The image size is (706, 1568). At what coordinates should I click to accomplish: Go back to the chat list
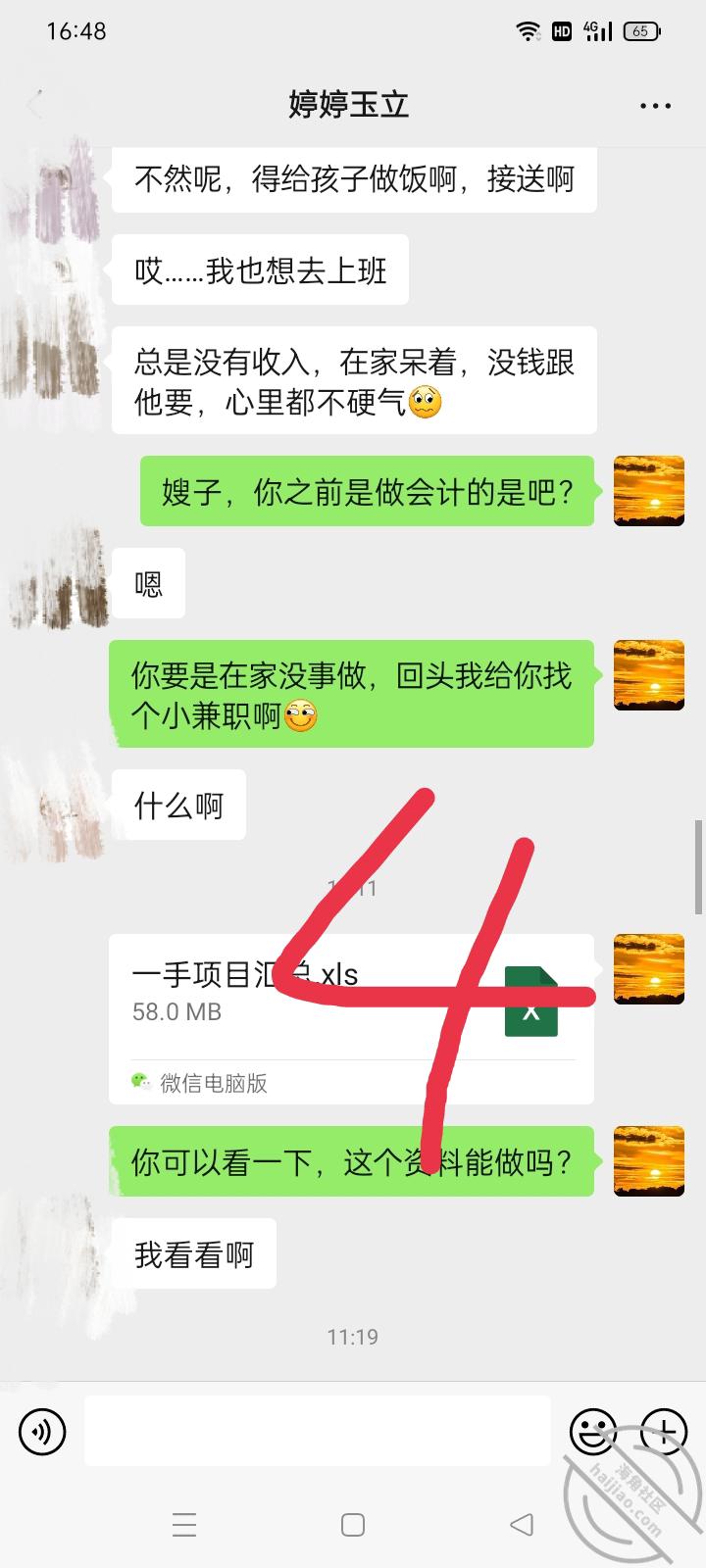pyautogui.click(x=36, y=105)
